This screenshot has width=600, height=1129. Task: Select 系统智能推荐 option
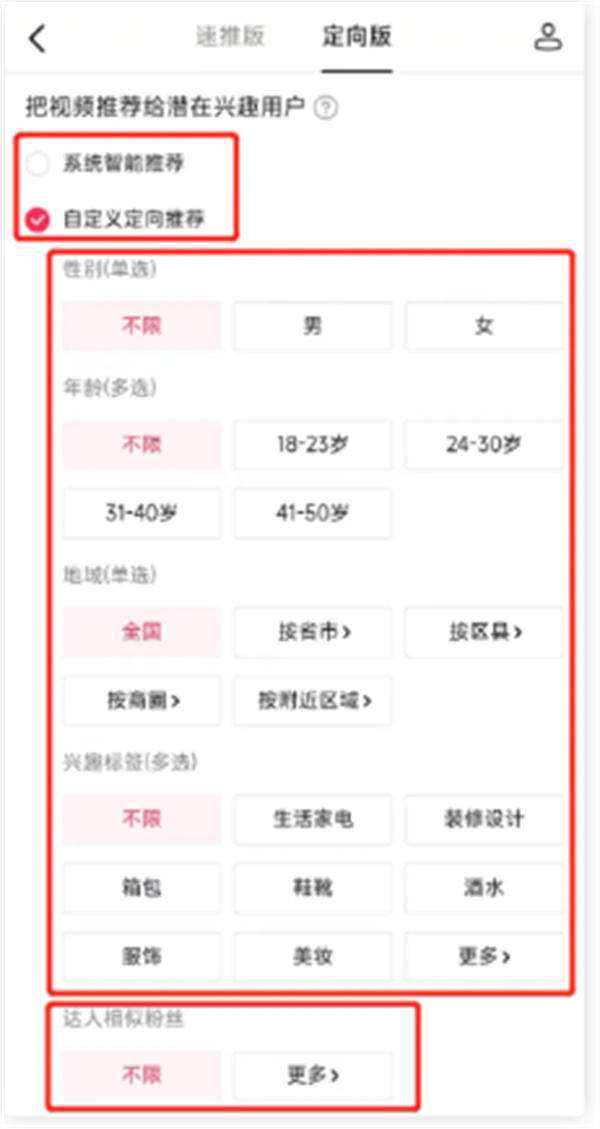[37, 164]
